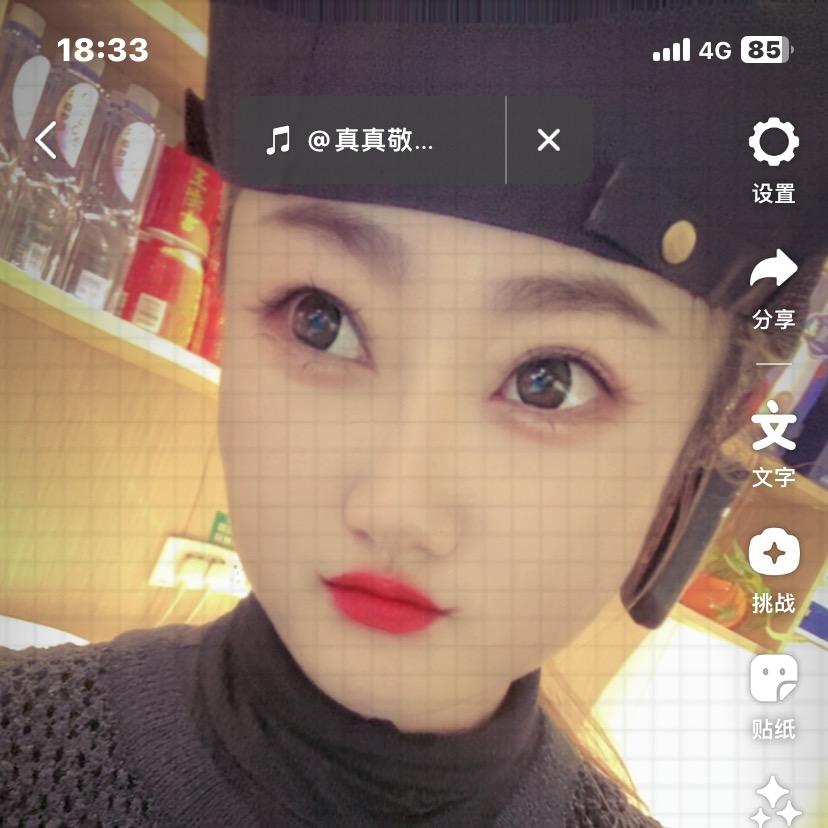Add a sticker via 贴纸
Viewport: 828px width, 828px height.
(x=773, y=680)
